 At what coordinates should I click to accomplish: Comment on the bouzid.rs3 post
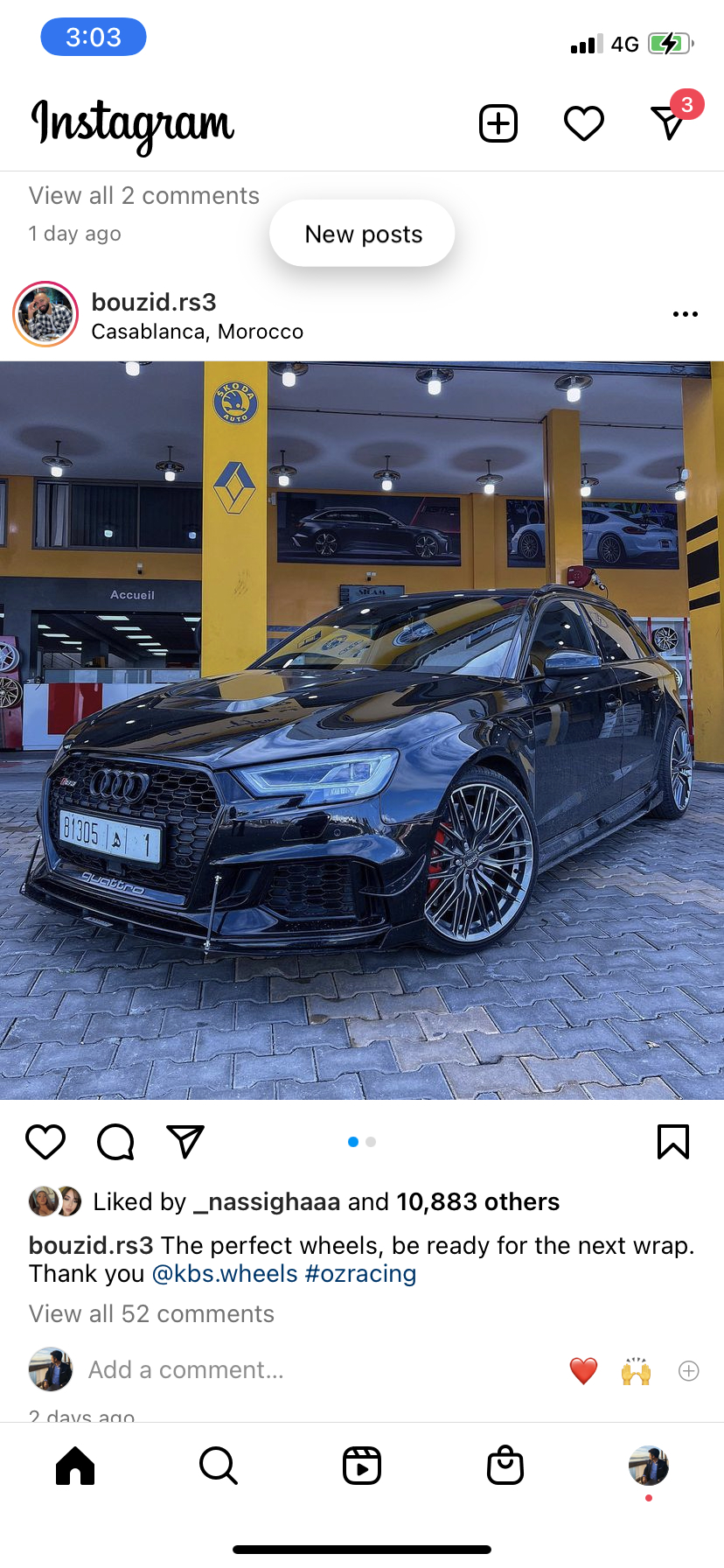[115, 1142]
